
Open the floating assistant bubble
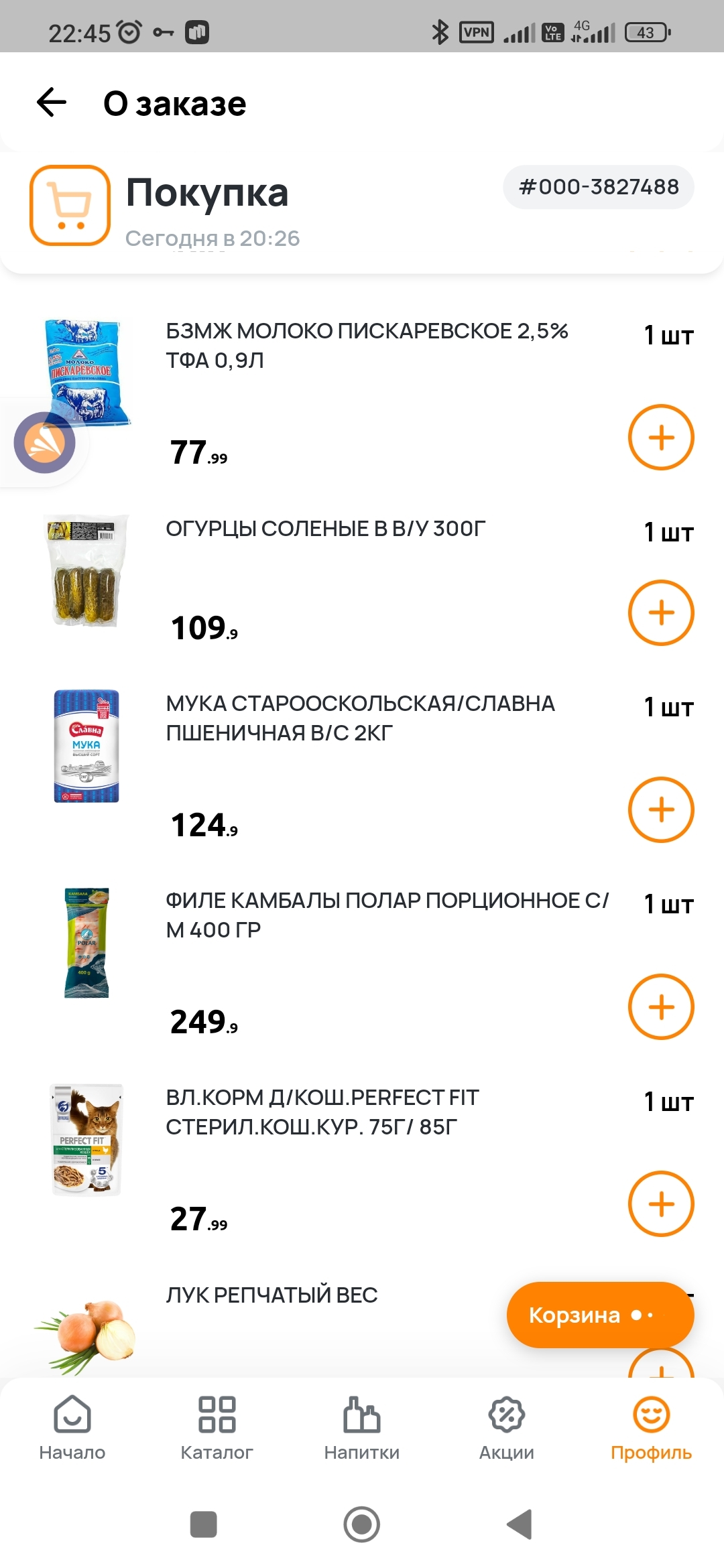click(44, 442)
